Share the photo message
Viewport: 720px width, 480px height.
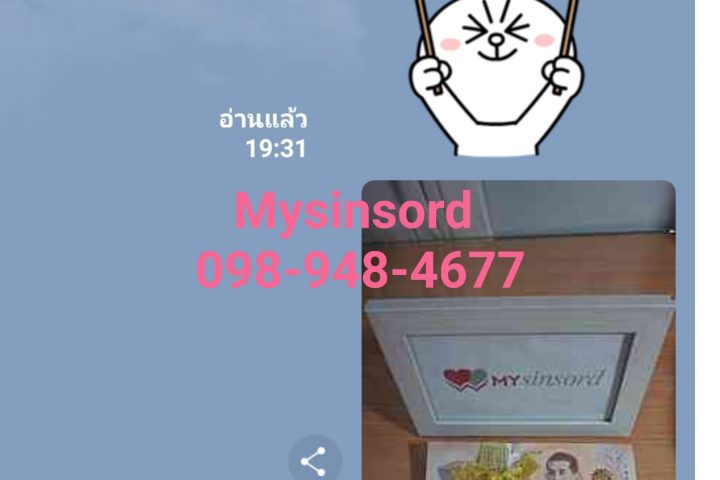point(314,461)
